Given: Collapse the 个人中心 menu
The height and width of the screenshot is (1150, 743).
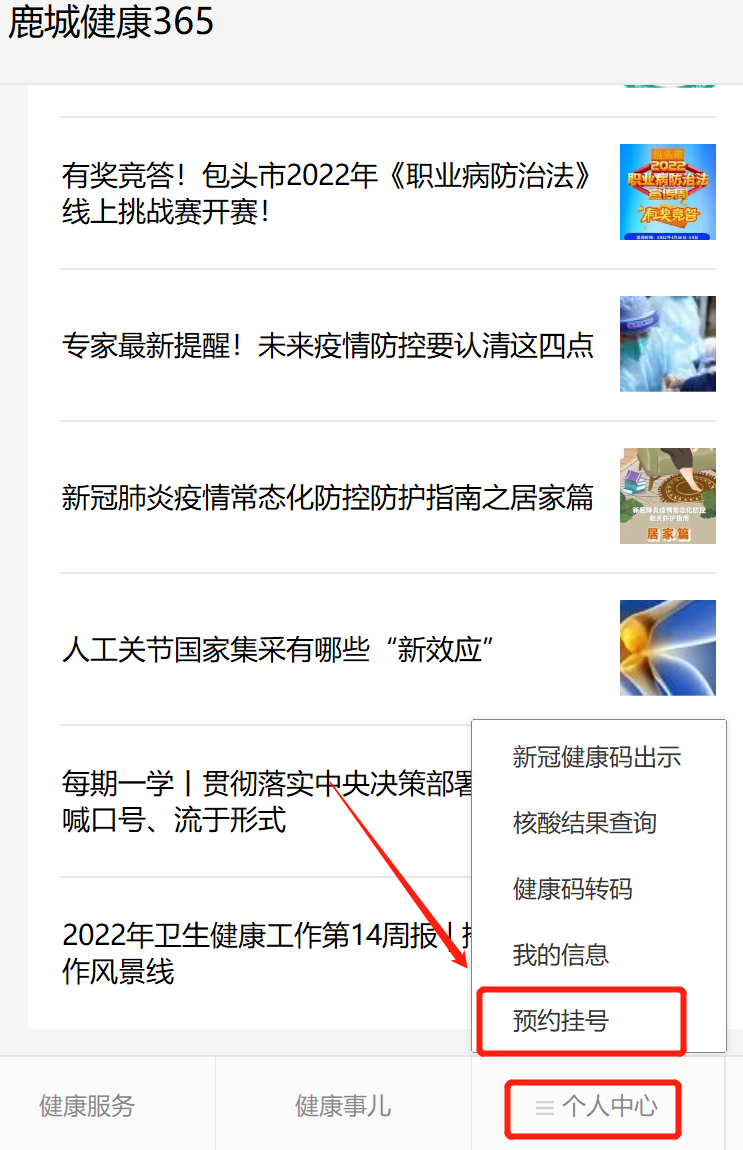Looking at the screenshot, I should [597, 1107].
